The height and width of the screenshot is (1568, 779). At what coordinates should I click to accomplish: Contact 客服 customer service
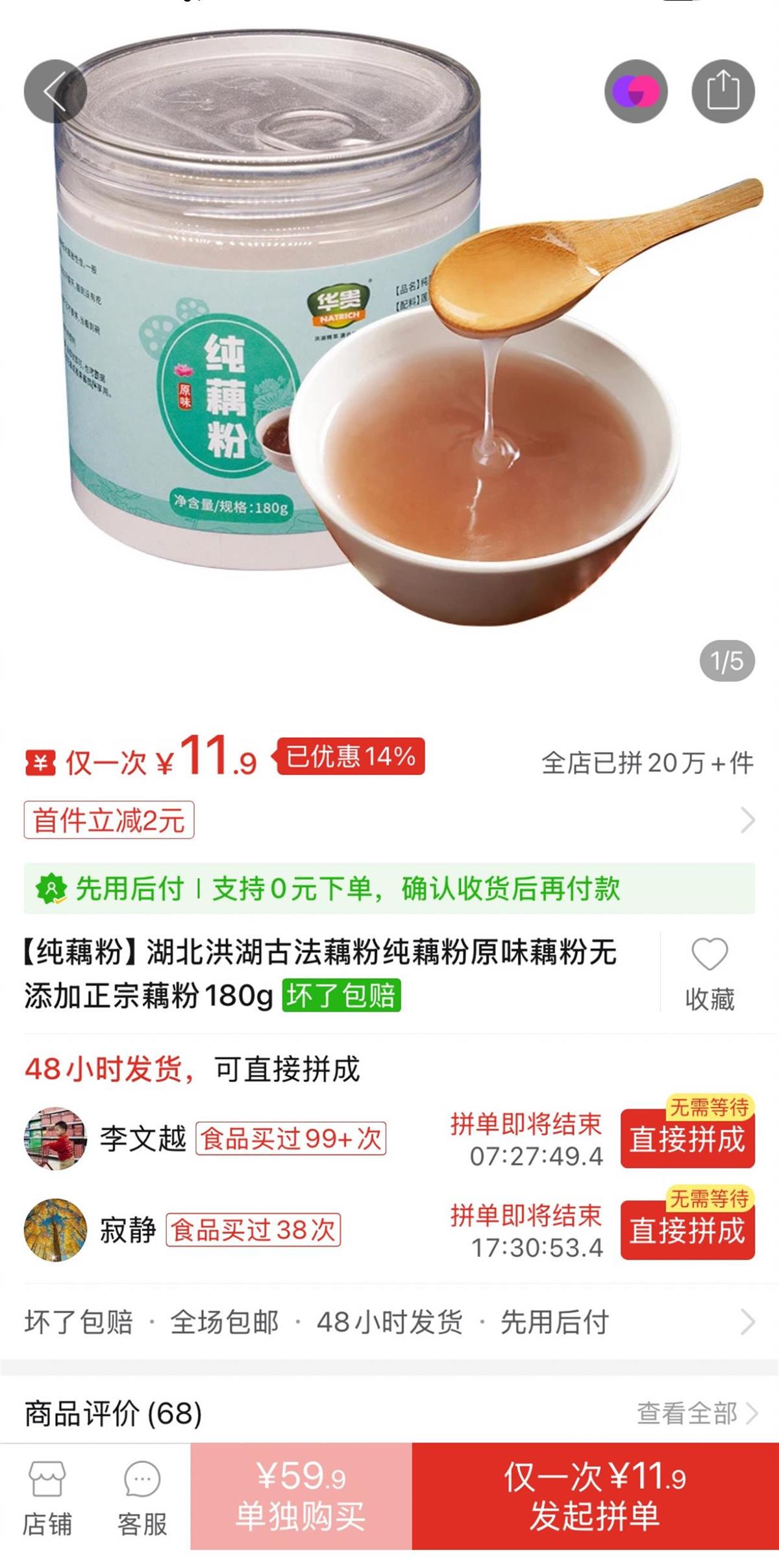[x=142, y=1499]
